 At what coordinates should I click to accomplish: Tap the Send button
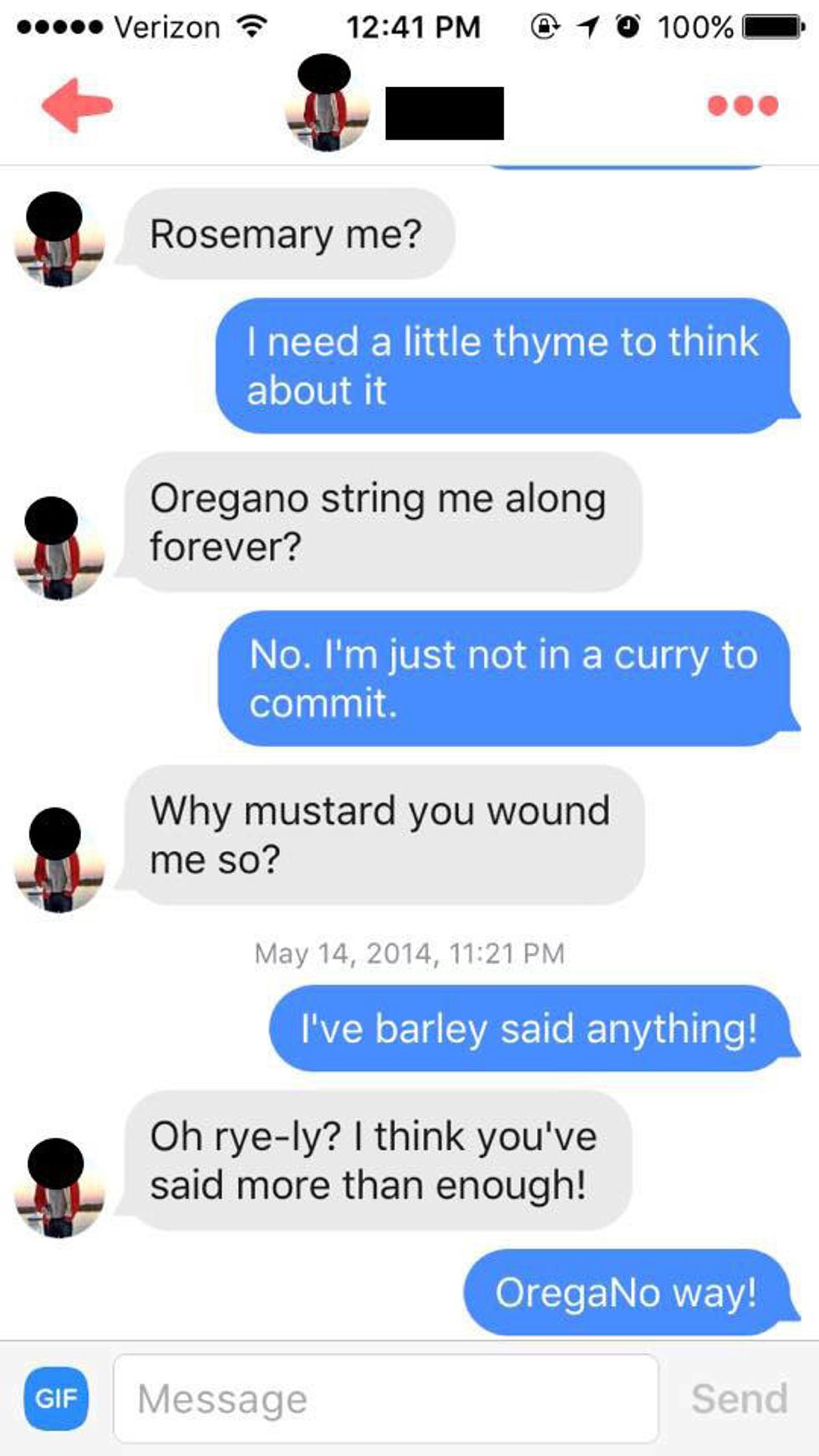point(739,1398)
